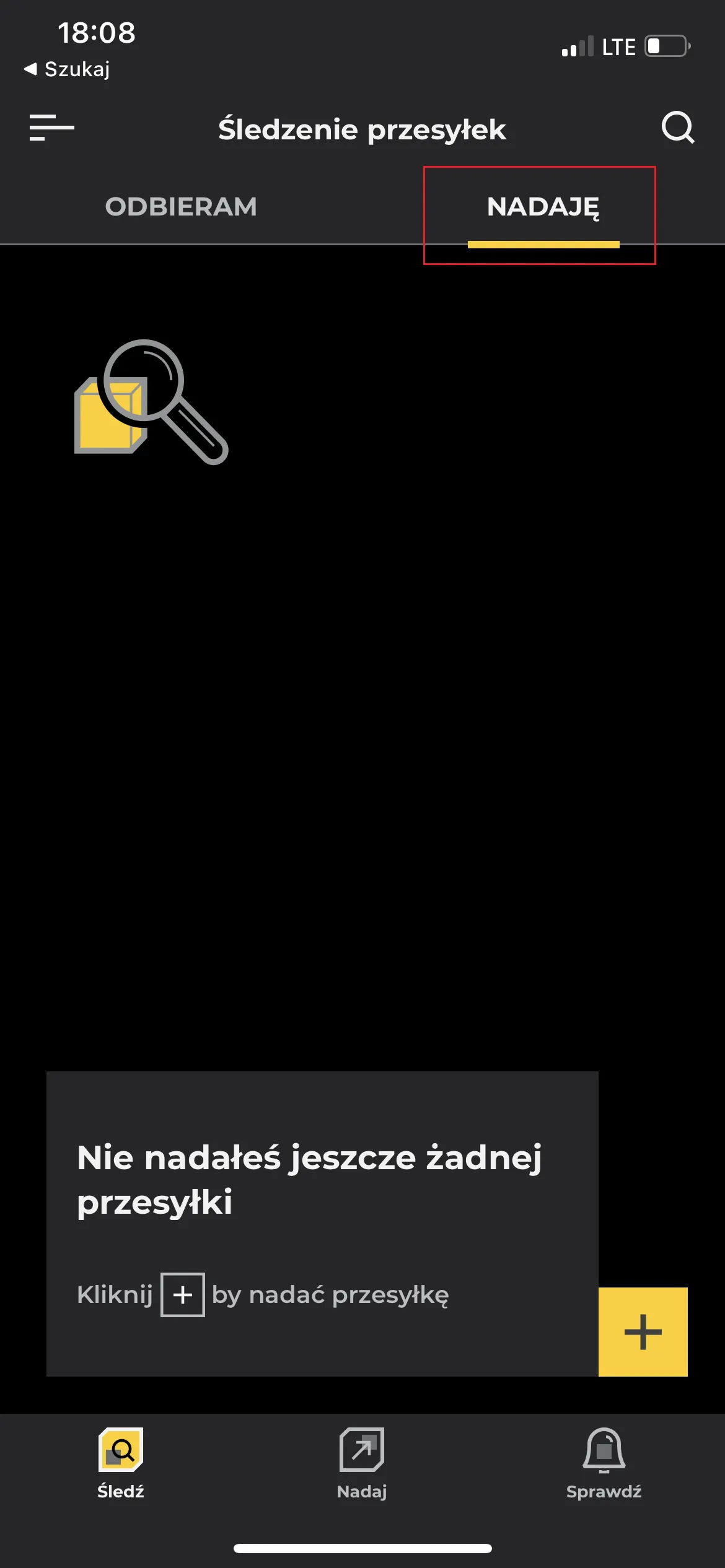The width and height of the screenshot is (725, 1568).
Task: Switch to the ODBIERAM tab
Action: (x=180, y=207)
